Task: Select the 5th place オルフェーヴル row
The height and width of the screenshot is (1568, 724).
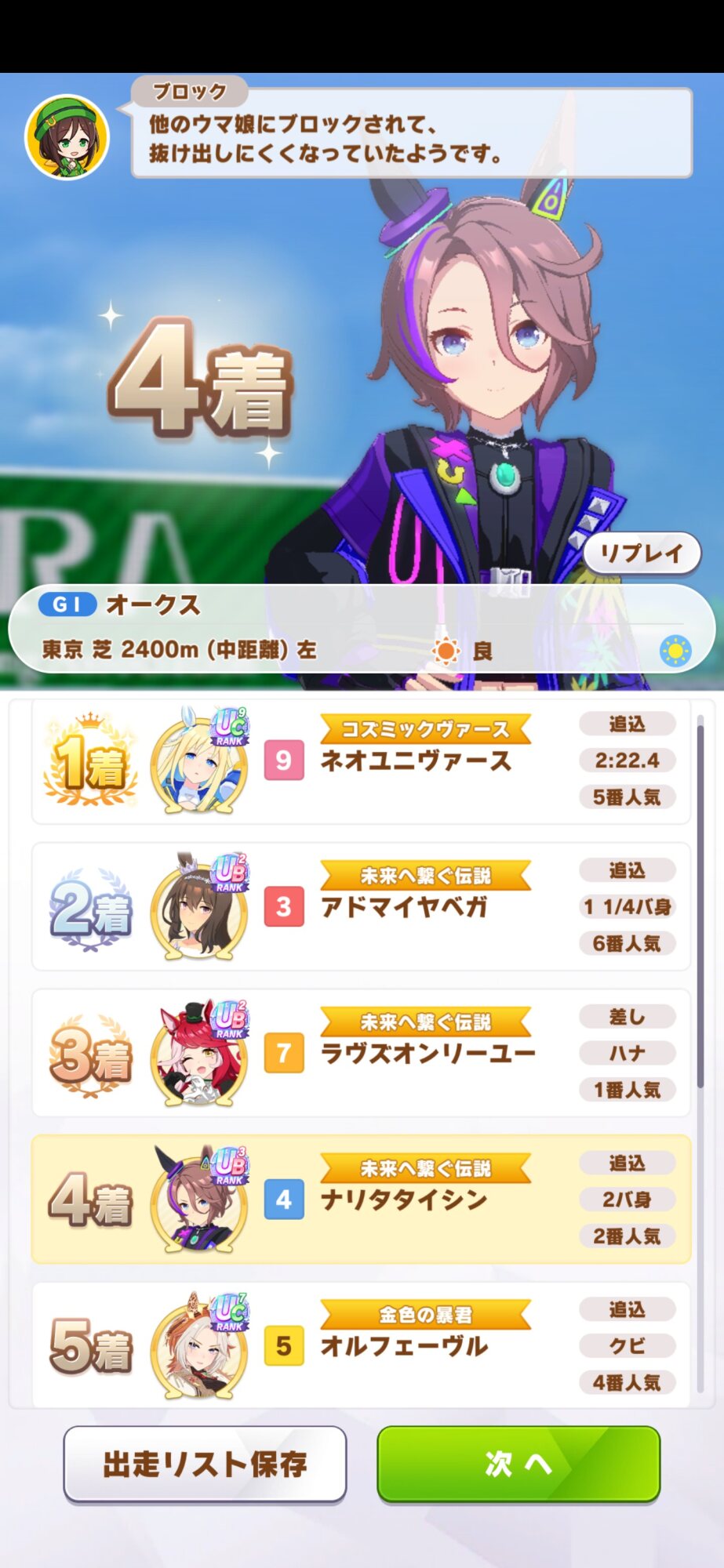Action: 361,1345
